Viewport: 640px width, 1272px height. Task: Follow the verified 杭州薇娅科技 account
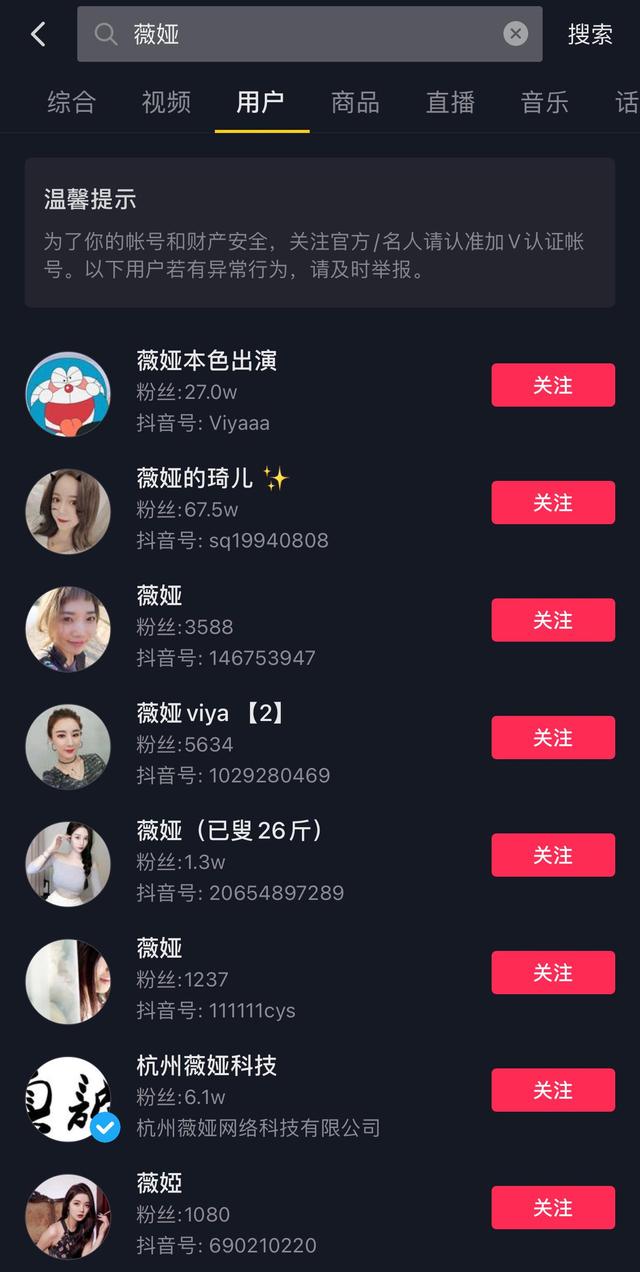pyautogui.click(x=552, y=1090)
